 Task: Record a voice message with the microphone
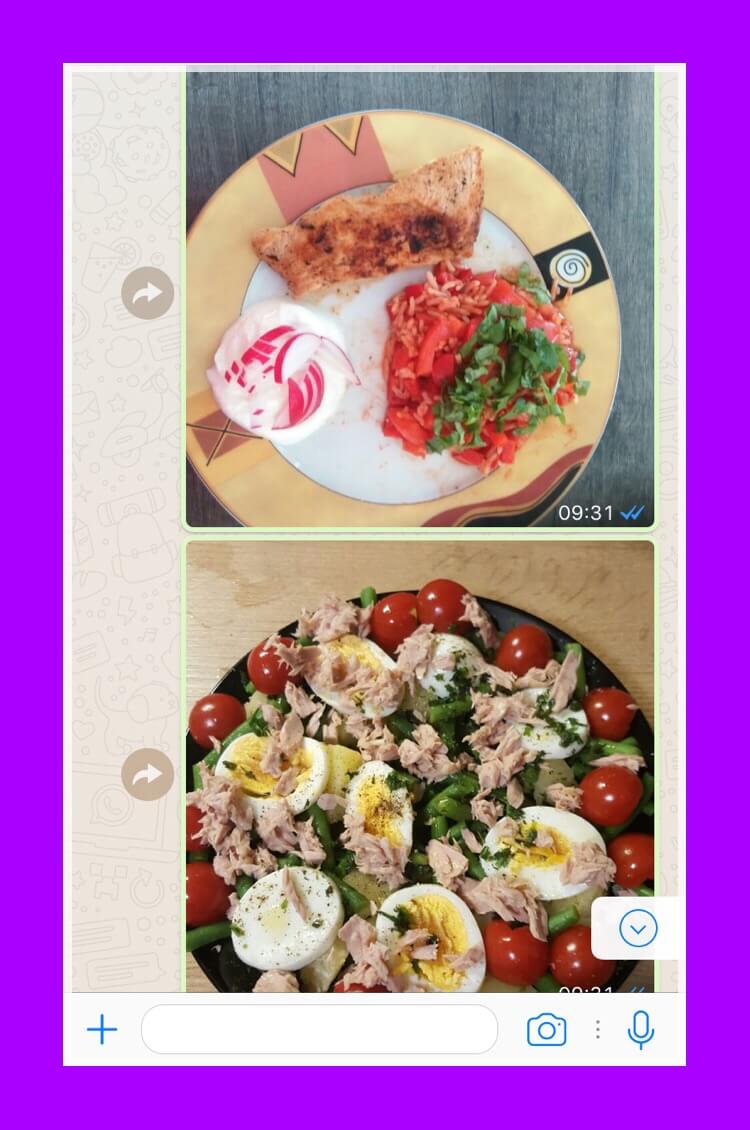(x=641, y=1029)
